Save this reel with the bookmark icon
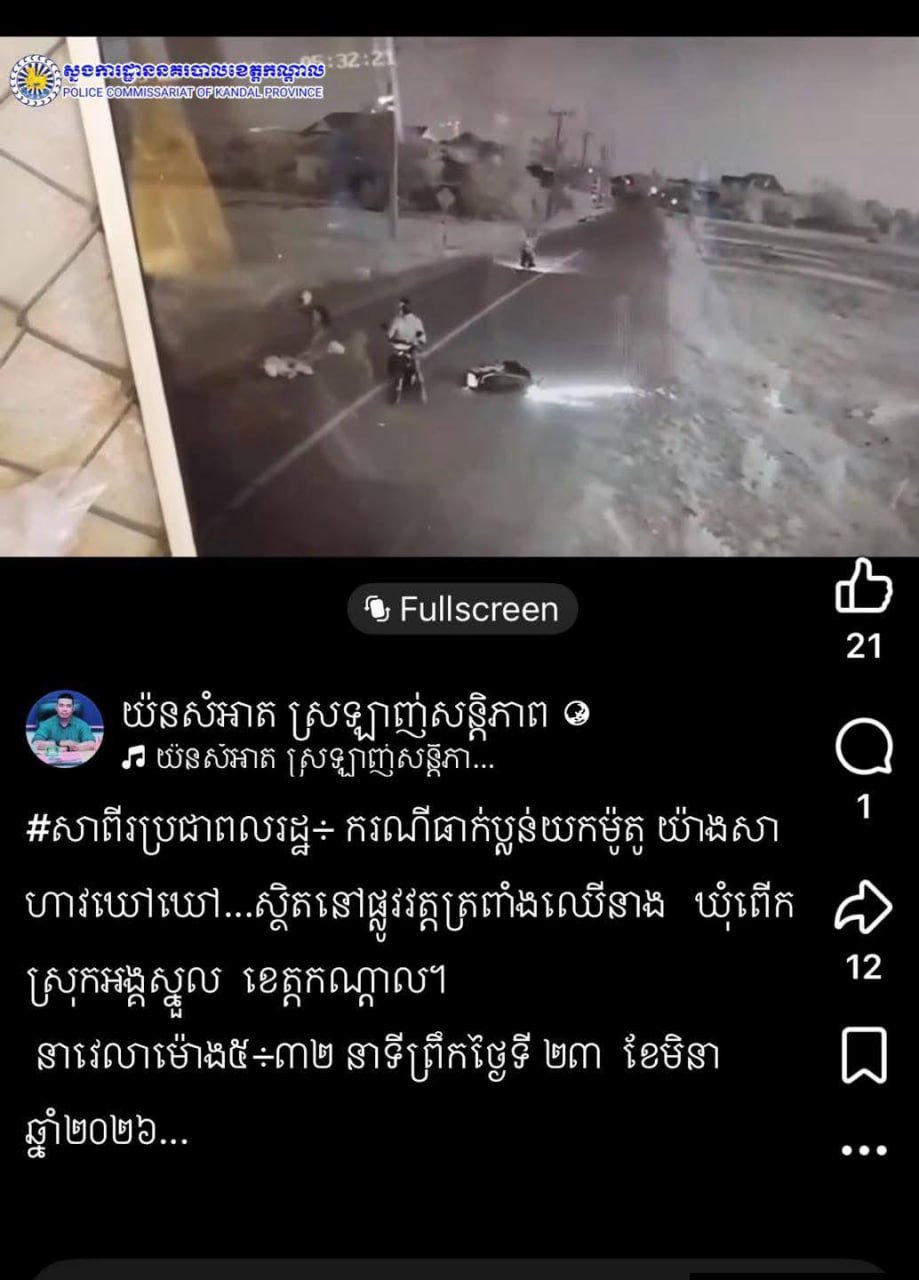 (863, 1054)
